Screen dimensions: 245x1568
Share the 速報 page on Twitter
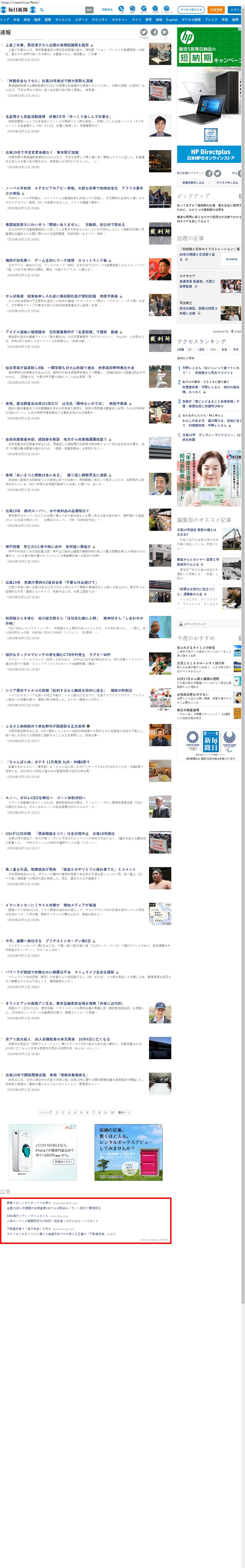(144, 32)
